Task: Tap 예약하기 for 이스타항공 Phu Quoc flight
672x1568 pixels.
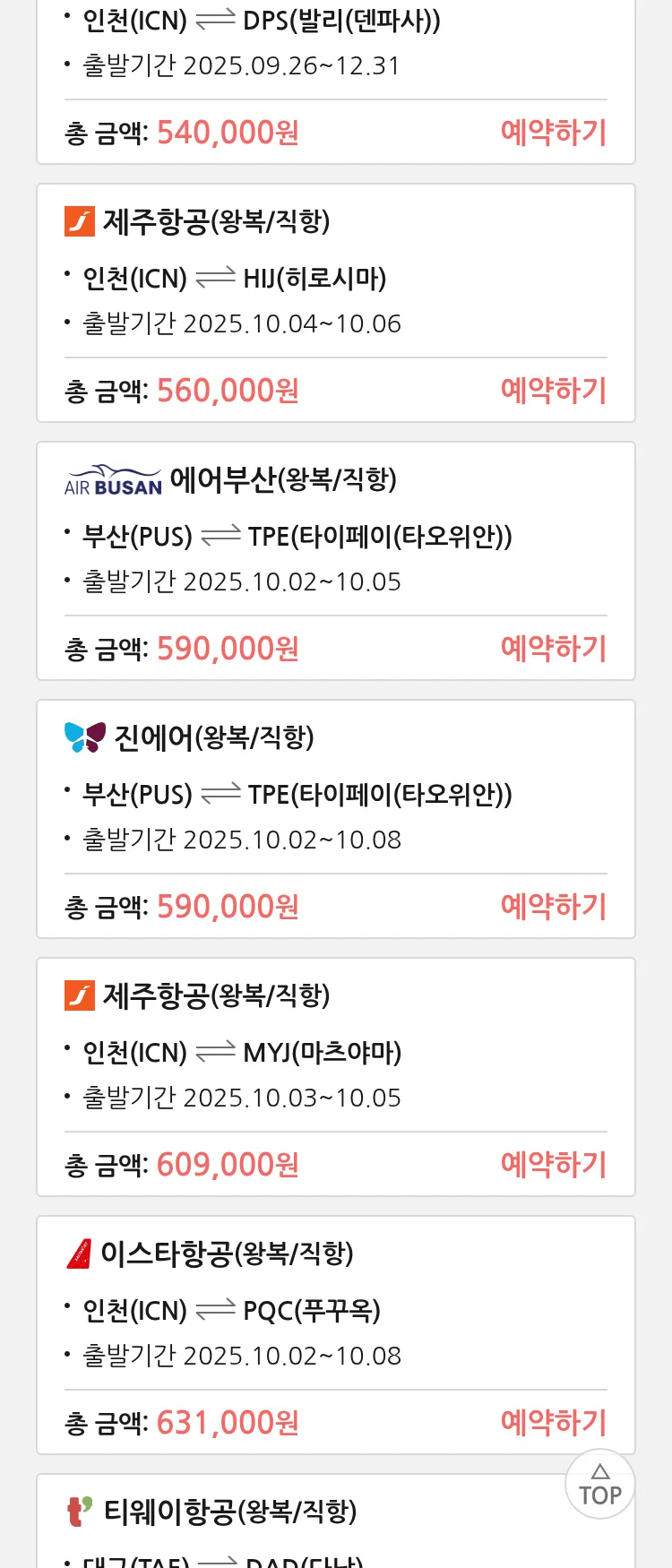Action: coord(553,1423)
